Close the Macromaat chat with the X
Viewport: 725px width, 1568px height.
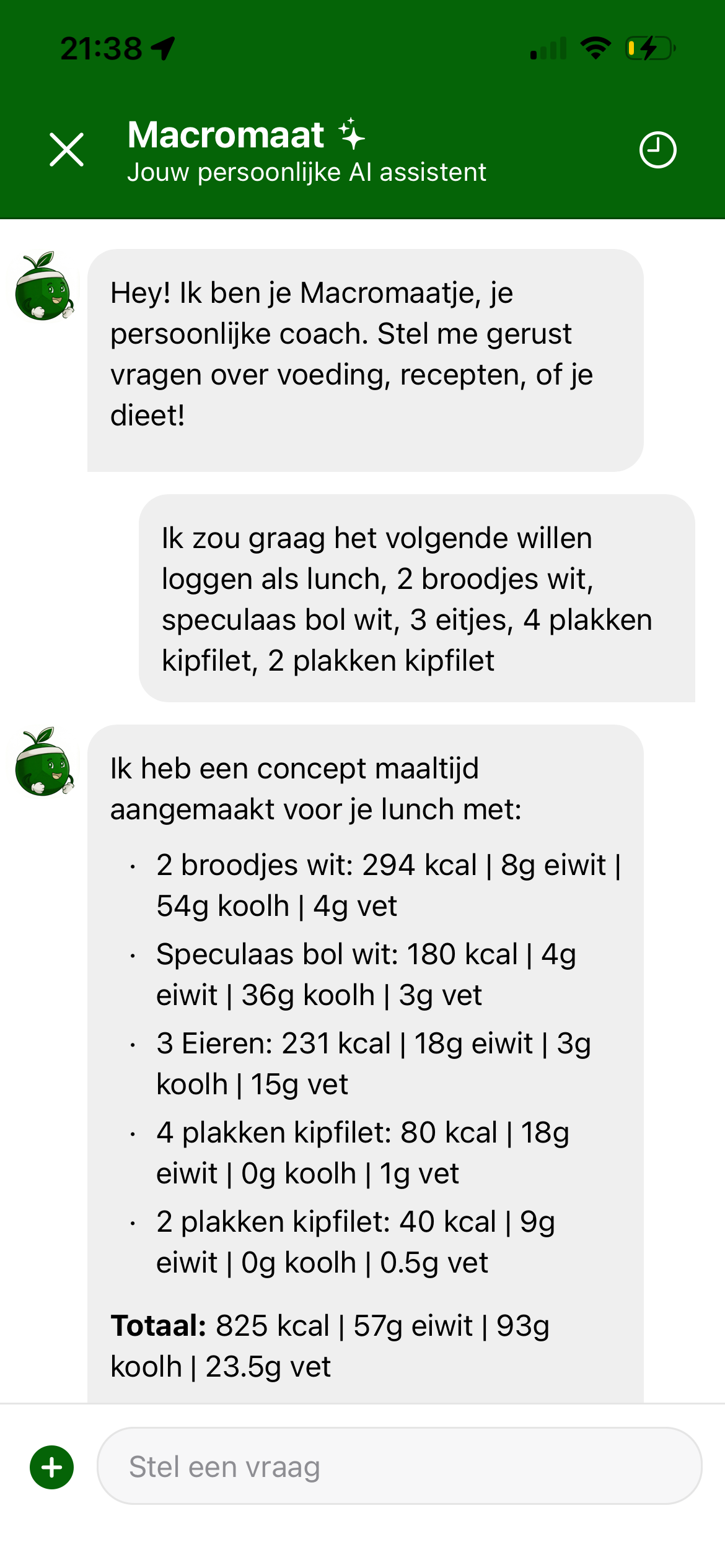click(x=67, y=149)
